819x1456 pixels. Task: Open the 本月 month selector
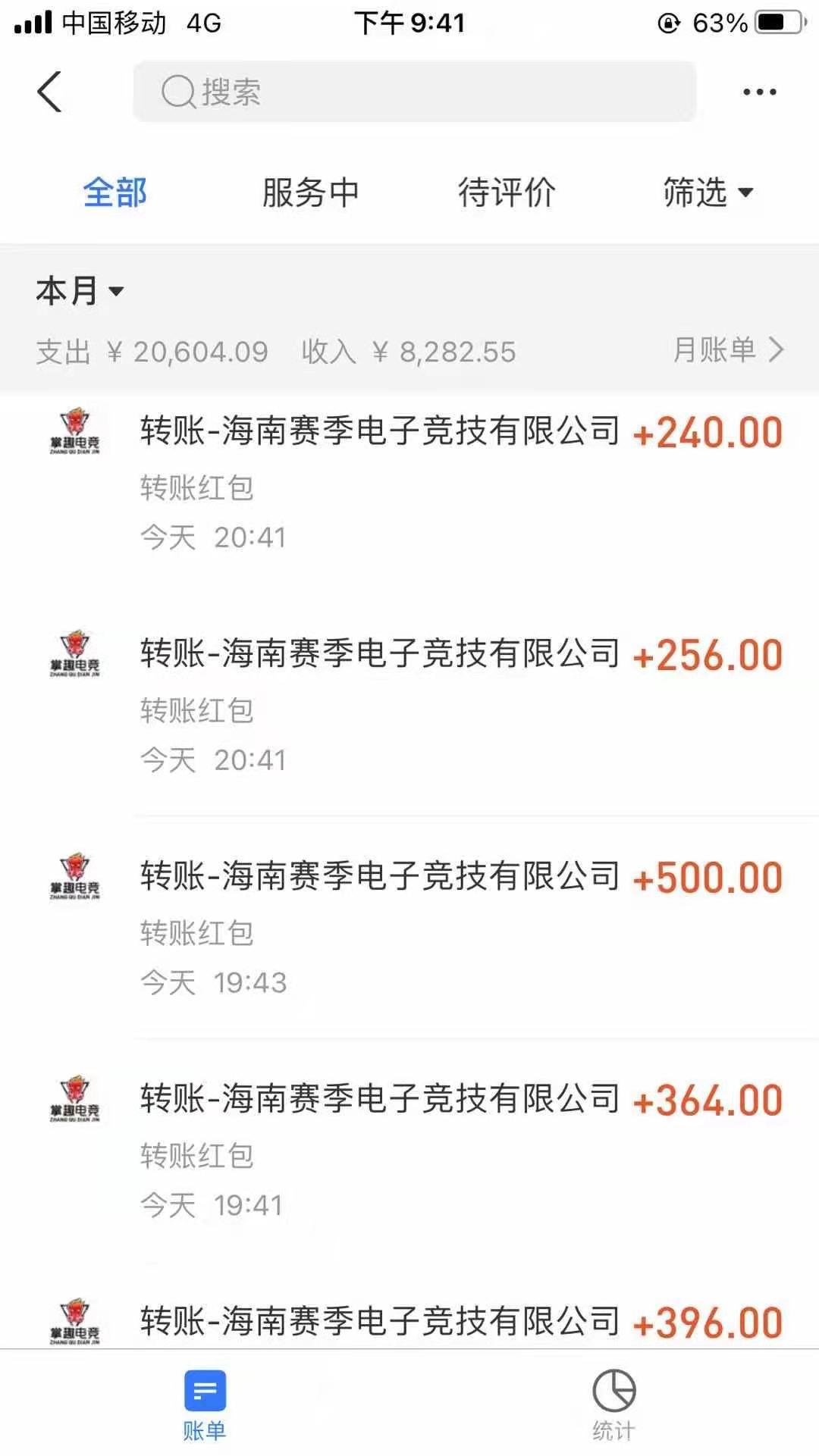(x=79, y=291)
